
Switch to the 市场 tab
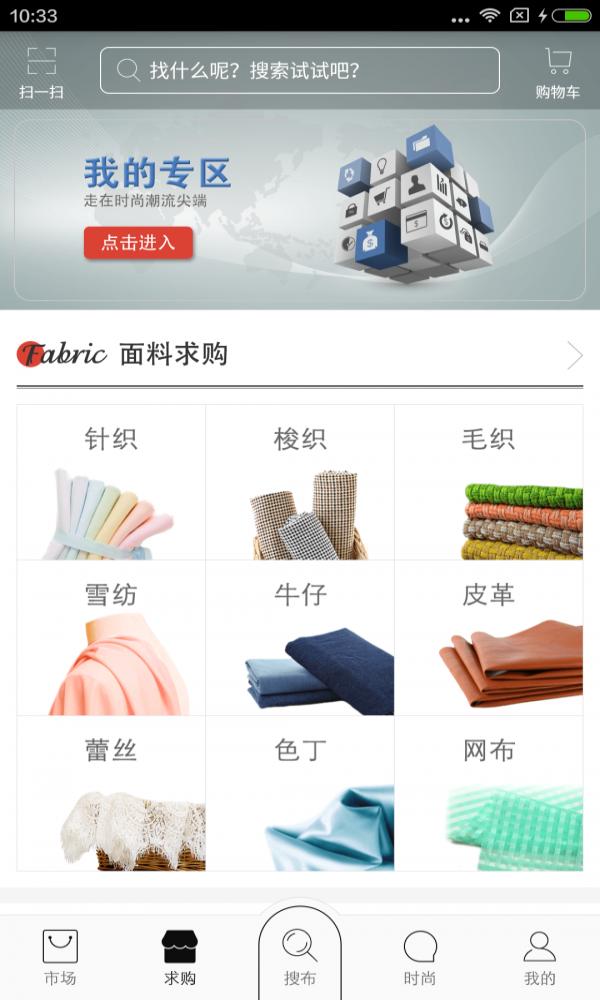[60, 957]
